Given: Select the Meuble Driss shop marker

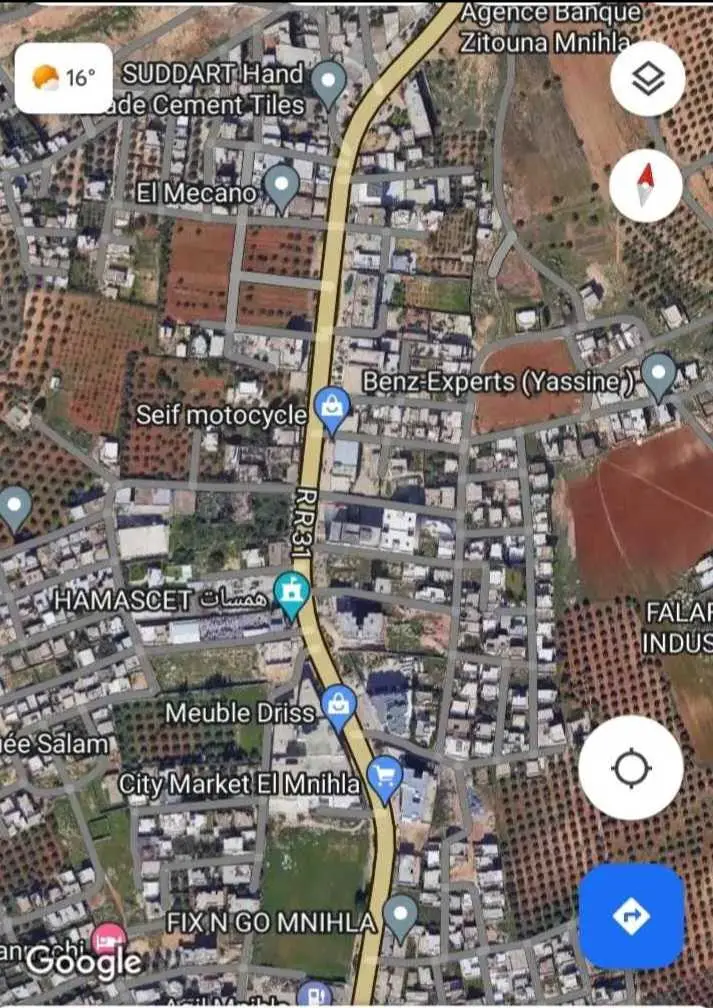Looking at the screenshot, I should click(x=339, y=707).
